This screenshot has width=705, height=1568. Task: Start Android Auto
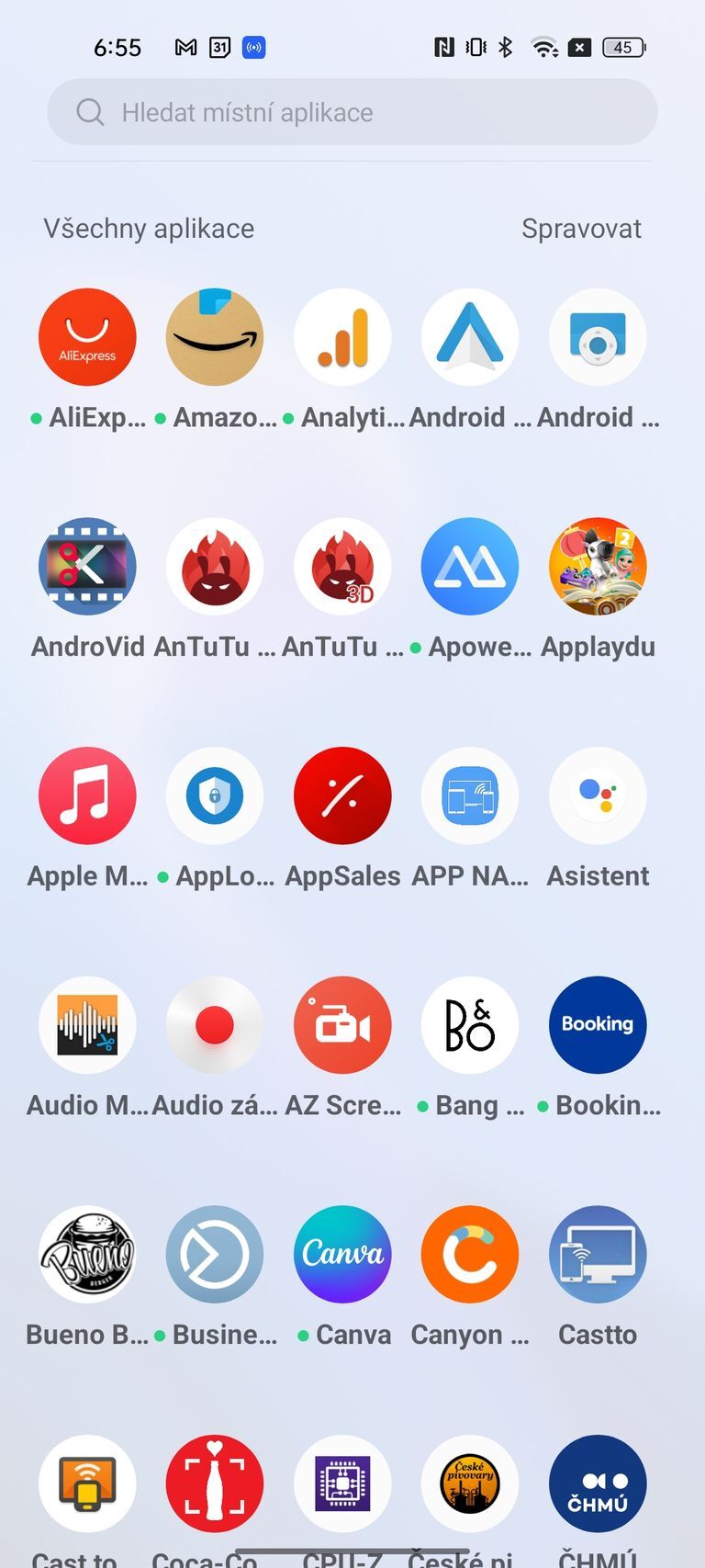coord(469,337)
